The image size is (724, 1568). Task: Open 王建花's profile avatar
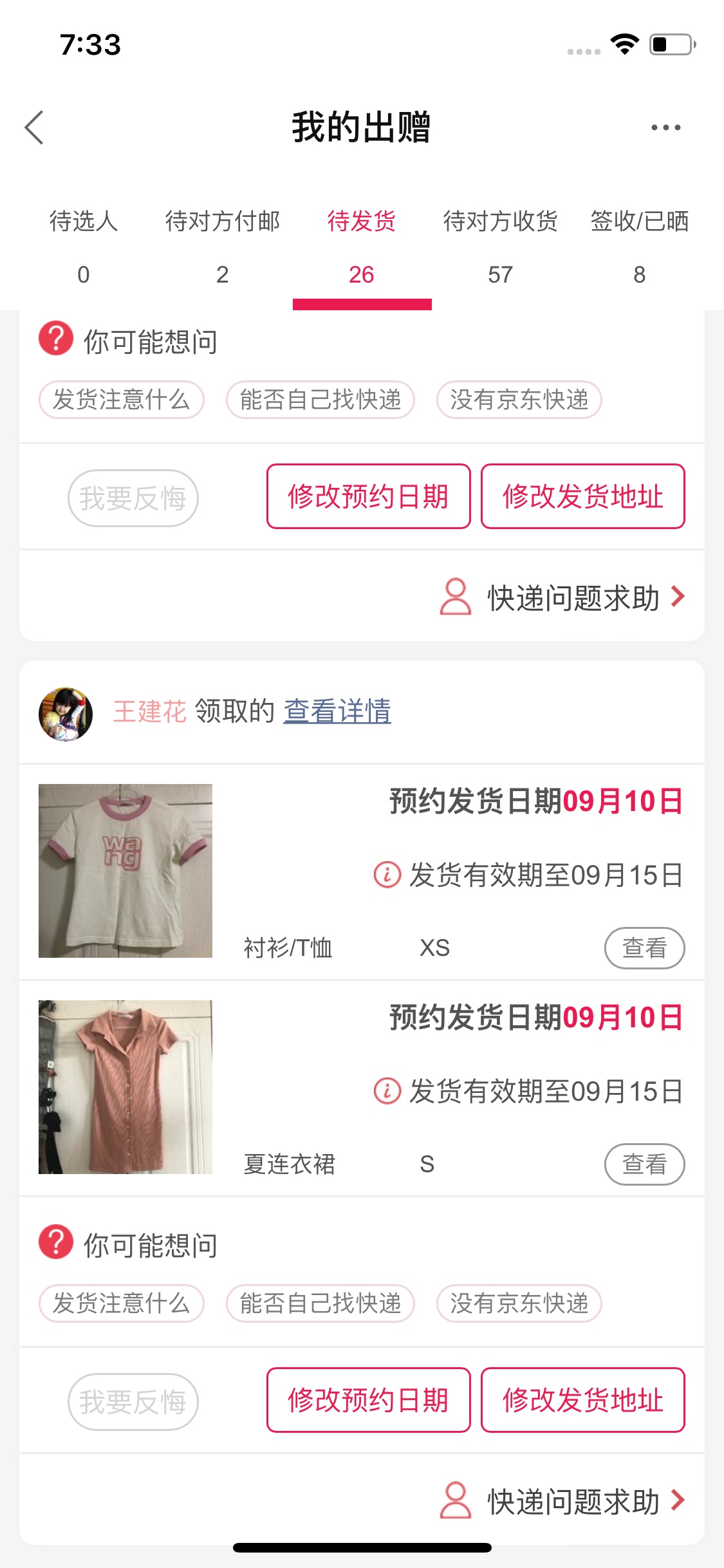pos(66,714)
